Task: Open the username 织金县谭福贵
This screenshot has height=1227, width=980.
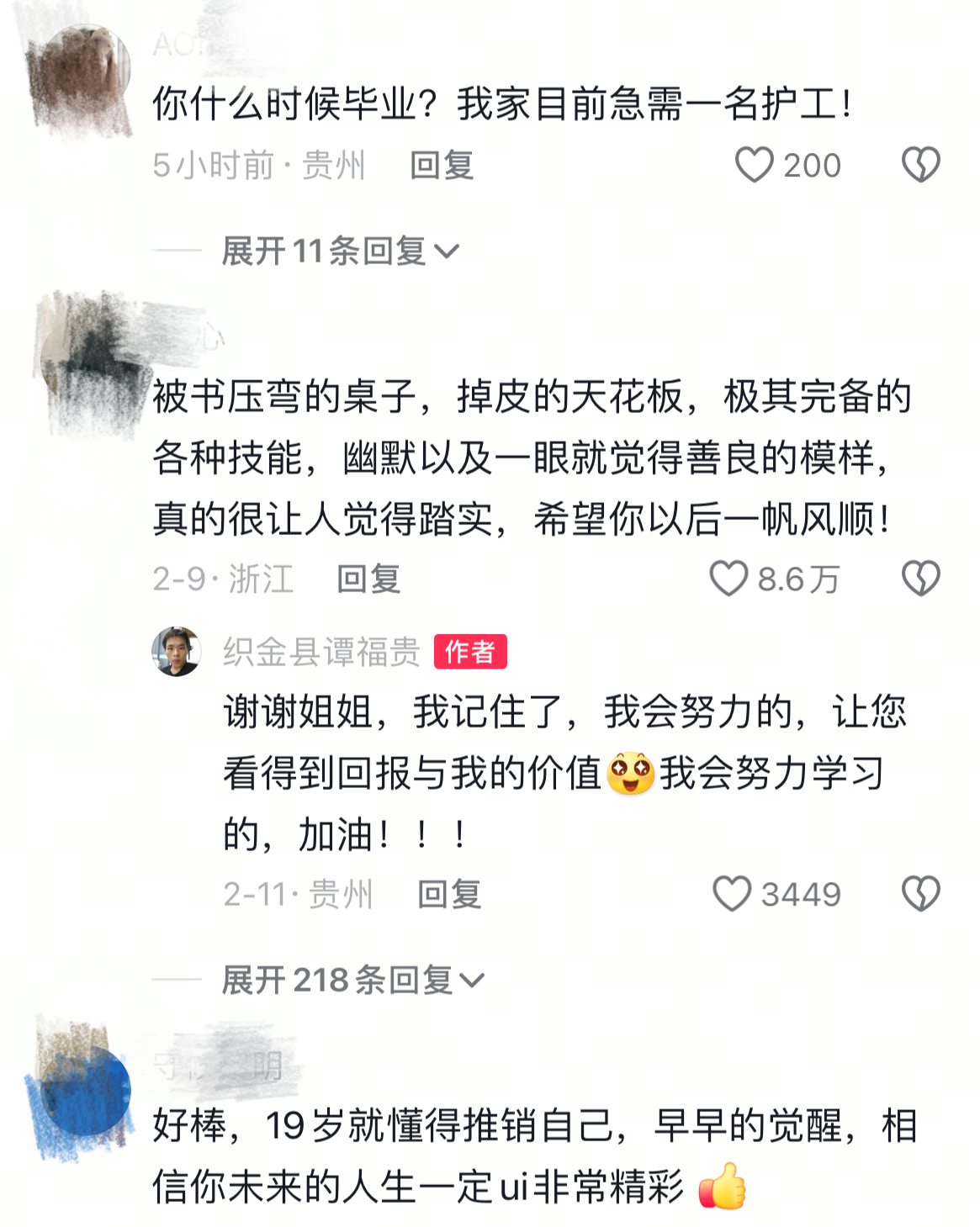Action: coord(321,652)
